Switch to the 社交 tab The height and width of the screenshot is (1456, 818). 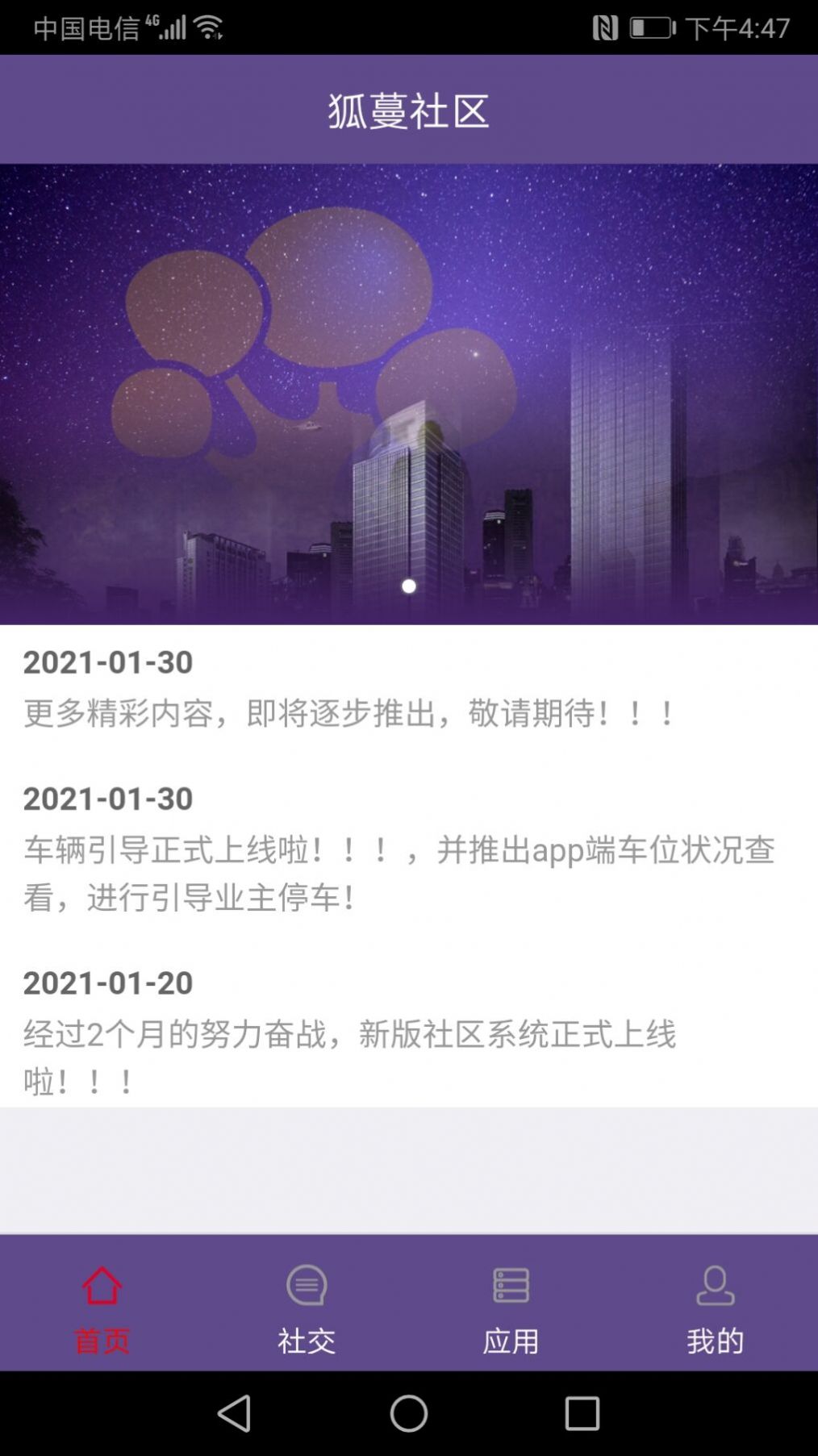[x=306, y=1339]
